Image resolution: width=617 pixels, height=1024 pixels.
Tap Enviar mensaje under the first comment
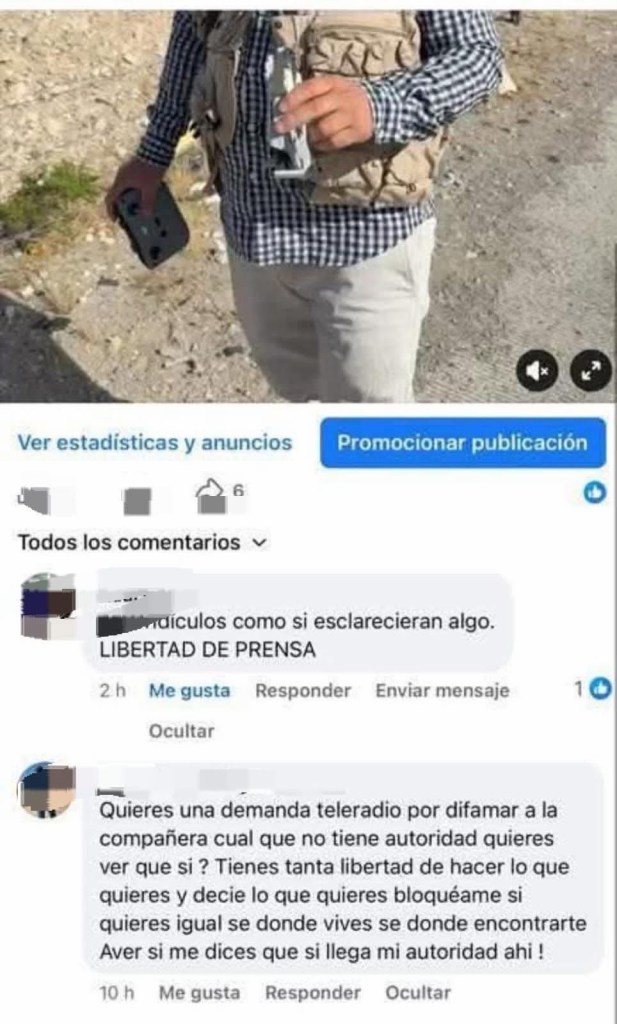tap(442, 690)
